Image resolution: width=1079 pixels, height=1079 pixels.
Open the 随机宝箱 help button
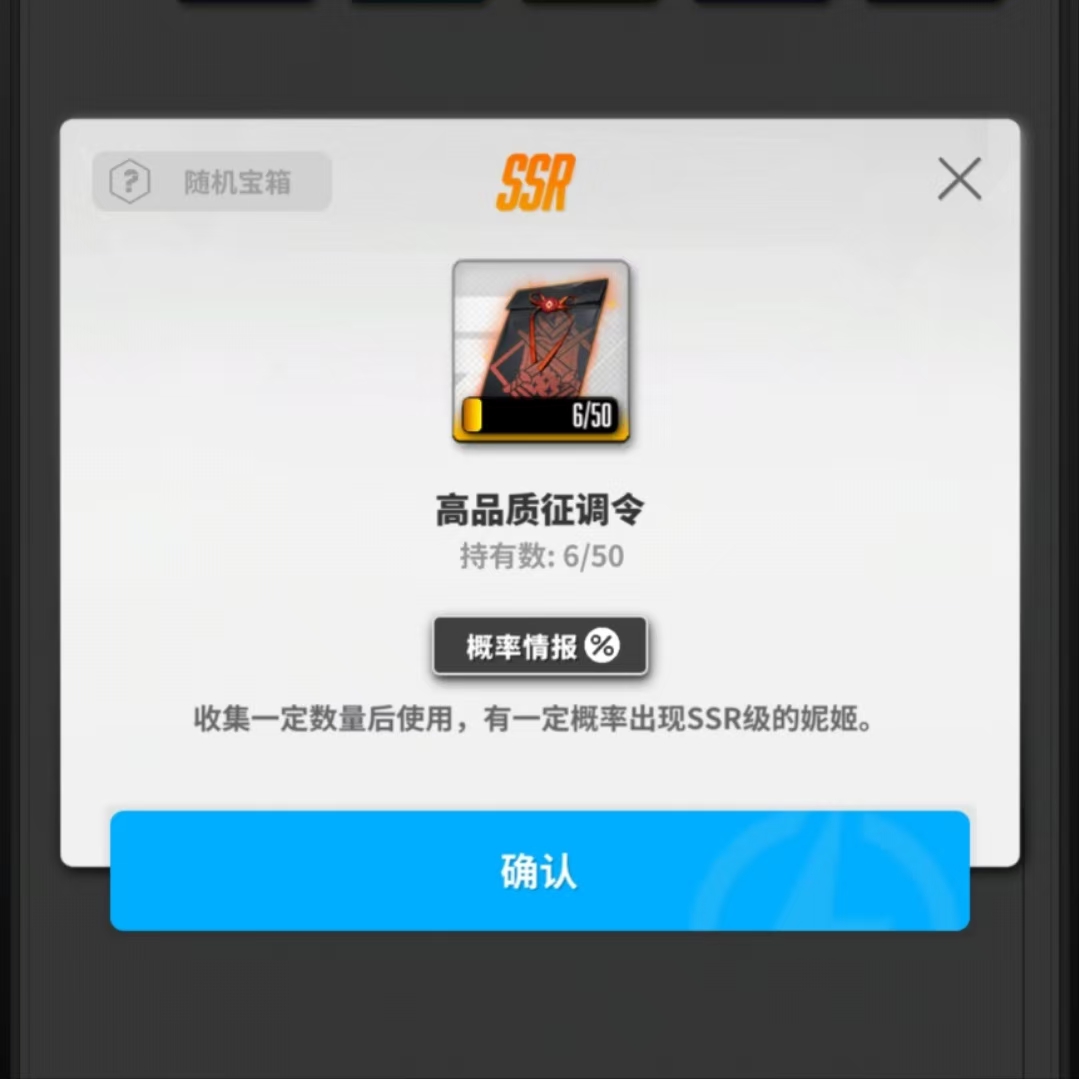click(x=212, y=182)
